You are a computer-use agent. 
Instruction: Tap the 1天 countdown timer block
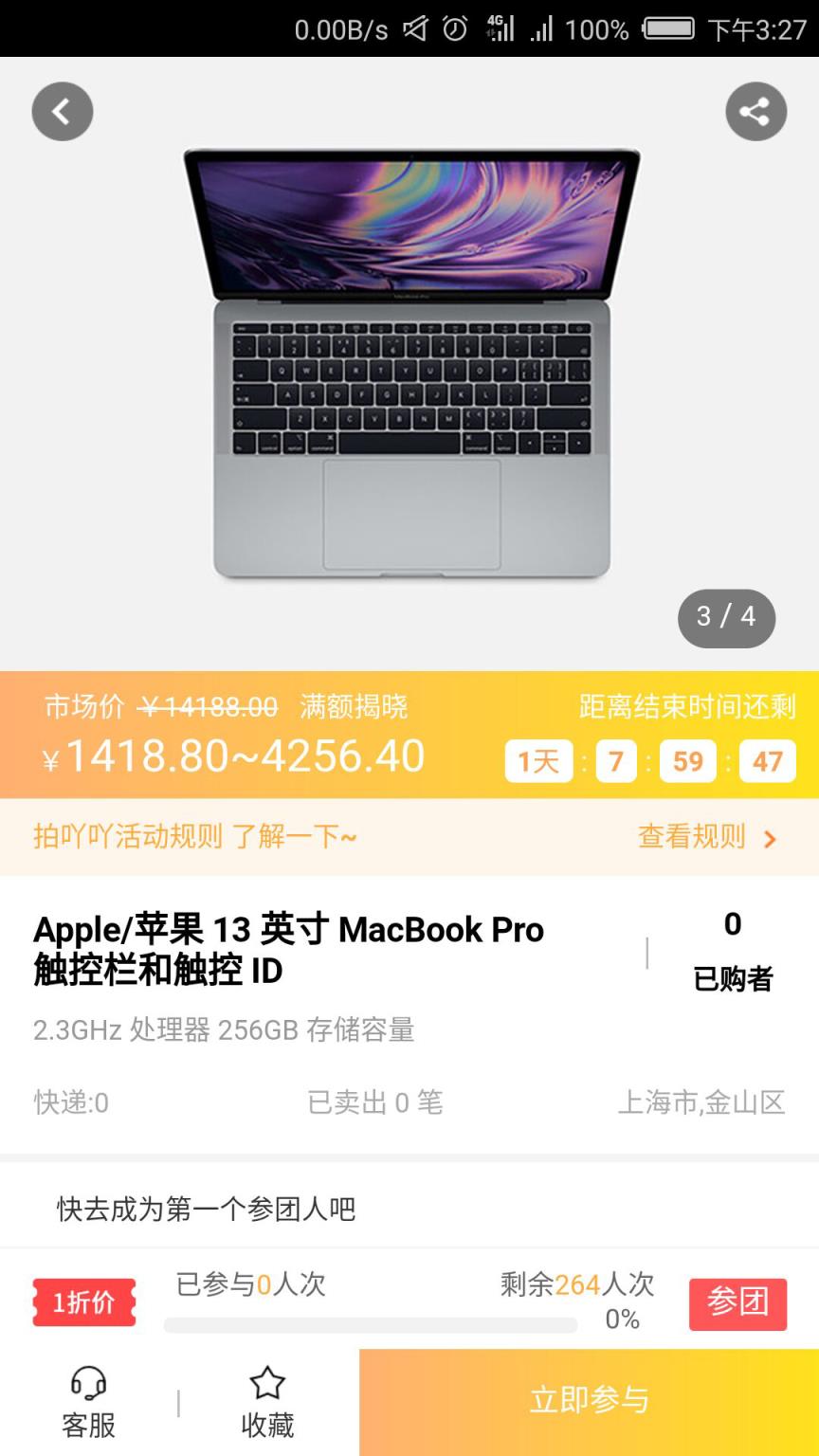tap(537, 760)
